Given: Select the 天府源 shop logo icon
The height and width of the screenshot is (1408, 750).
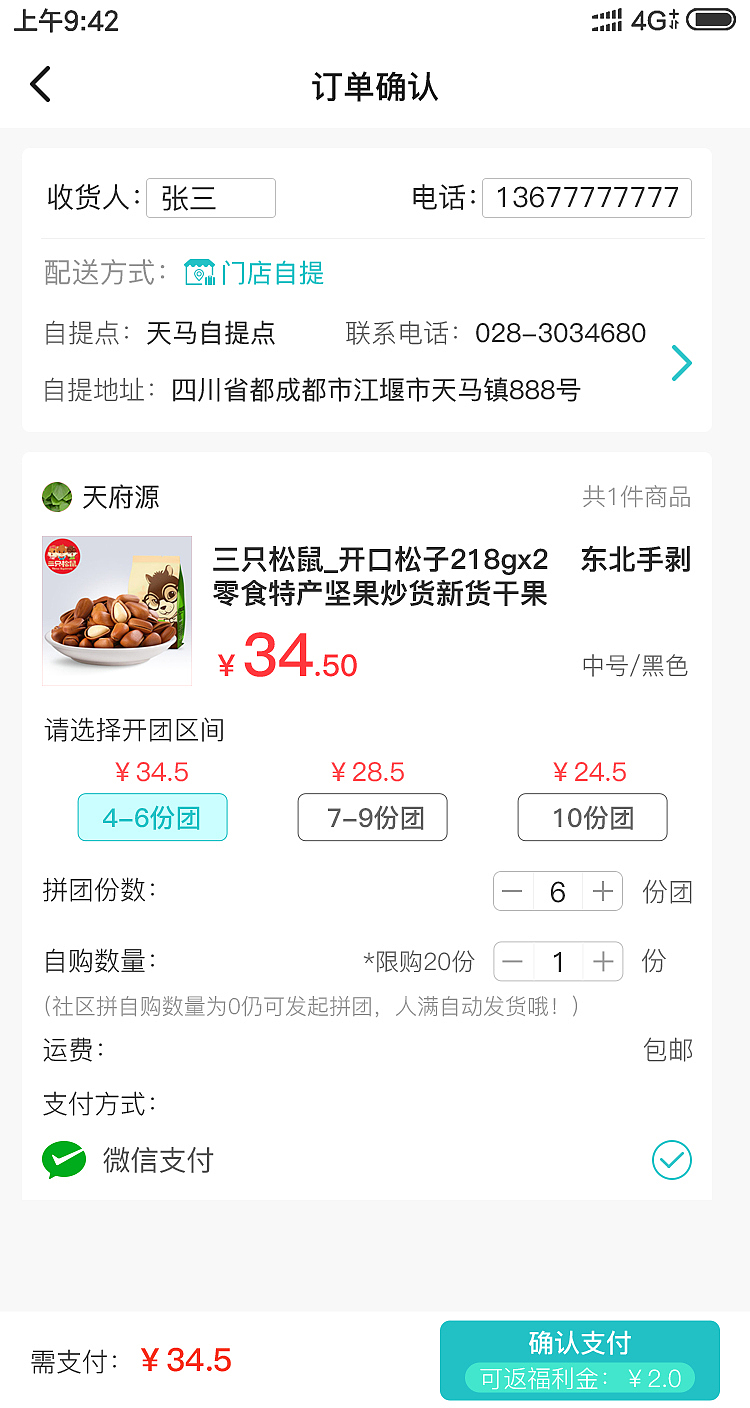Looking at the screenshot, I should tap(57, 497).
